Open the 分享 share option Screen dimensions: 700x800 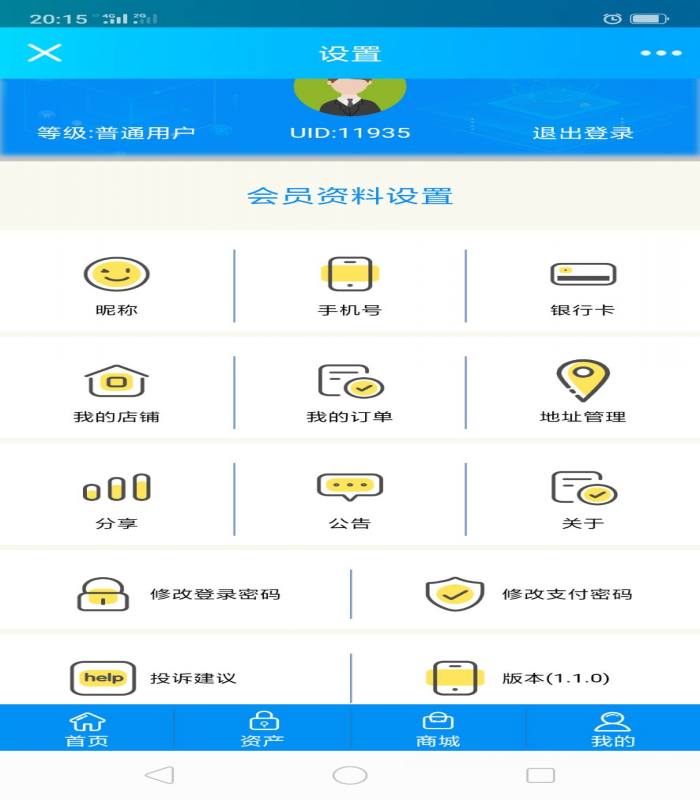(x=117, y=499)
